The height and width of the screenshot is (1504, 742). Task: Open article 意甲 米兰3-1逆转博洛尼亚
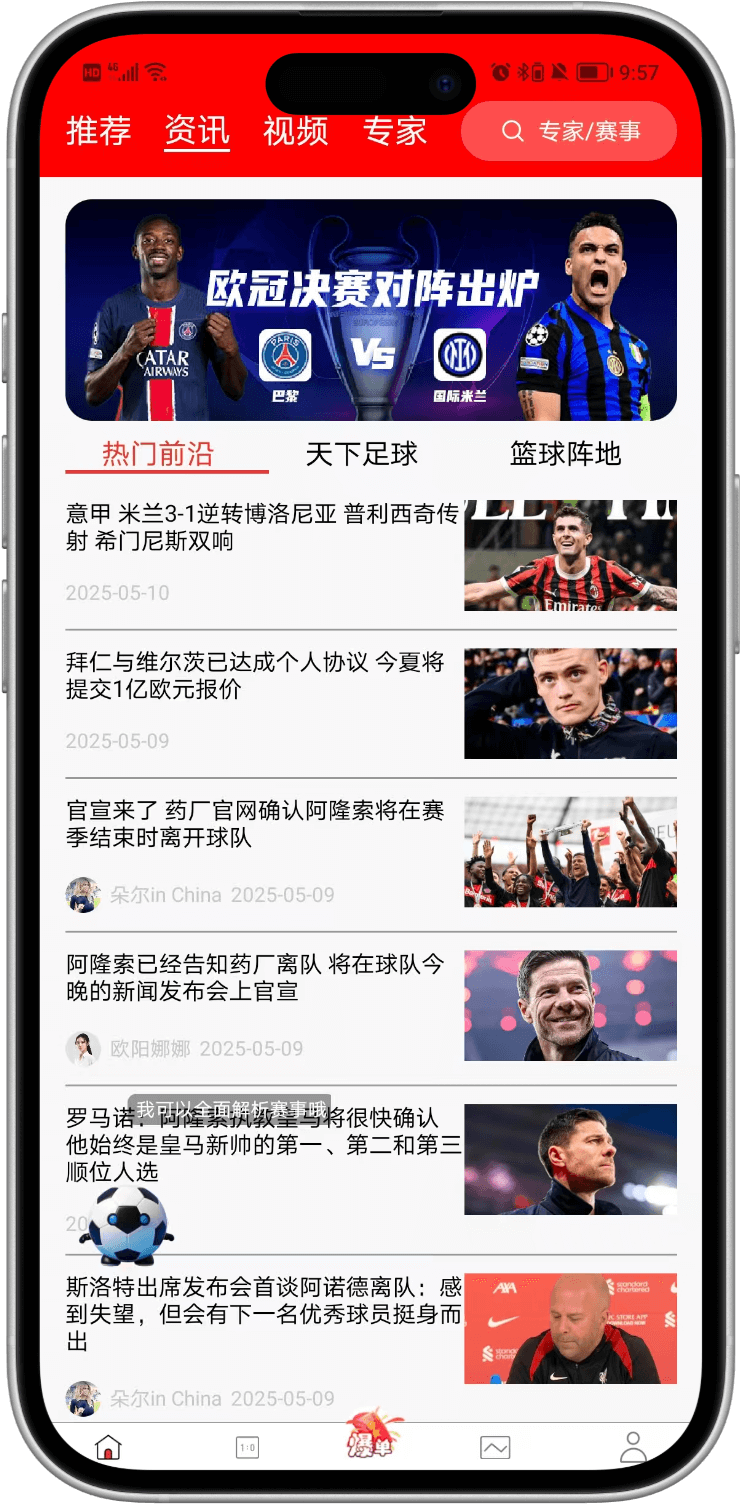[x=262, y=528]
